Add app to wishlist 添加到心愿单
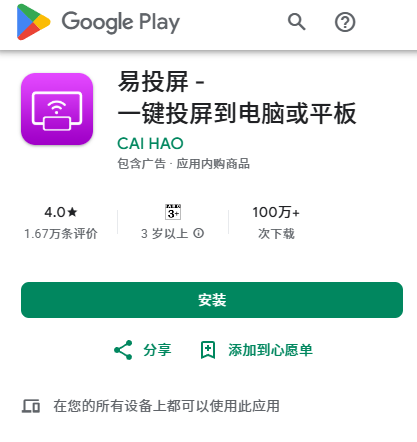Viewport: 417px width, 442px height. (256, 350)
